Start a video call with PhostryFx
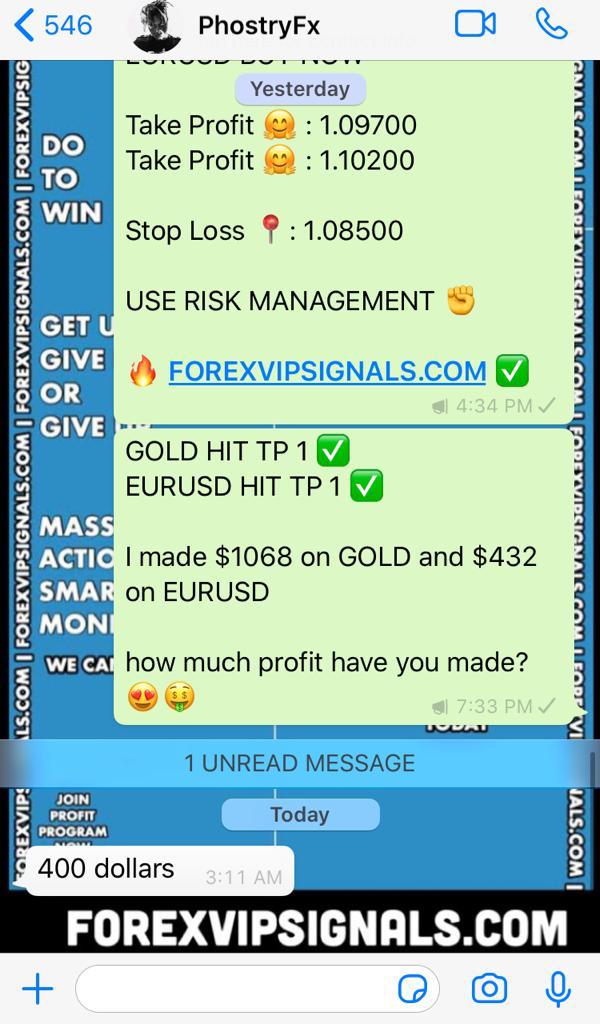Screen dimensions: 600x1024 (x=475, y=25)
